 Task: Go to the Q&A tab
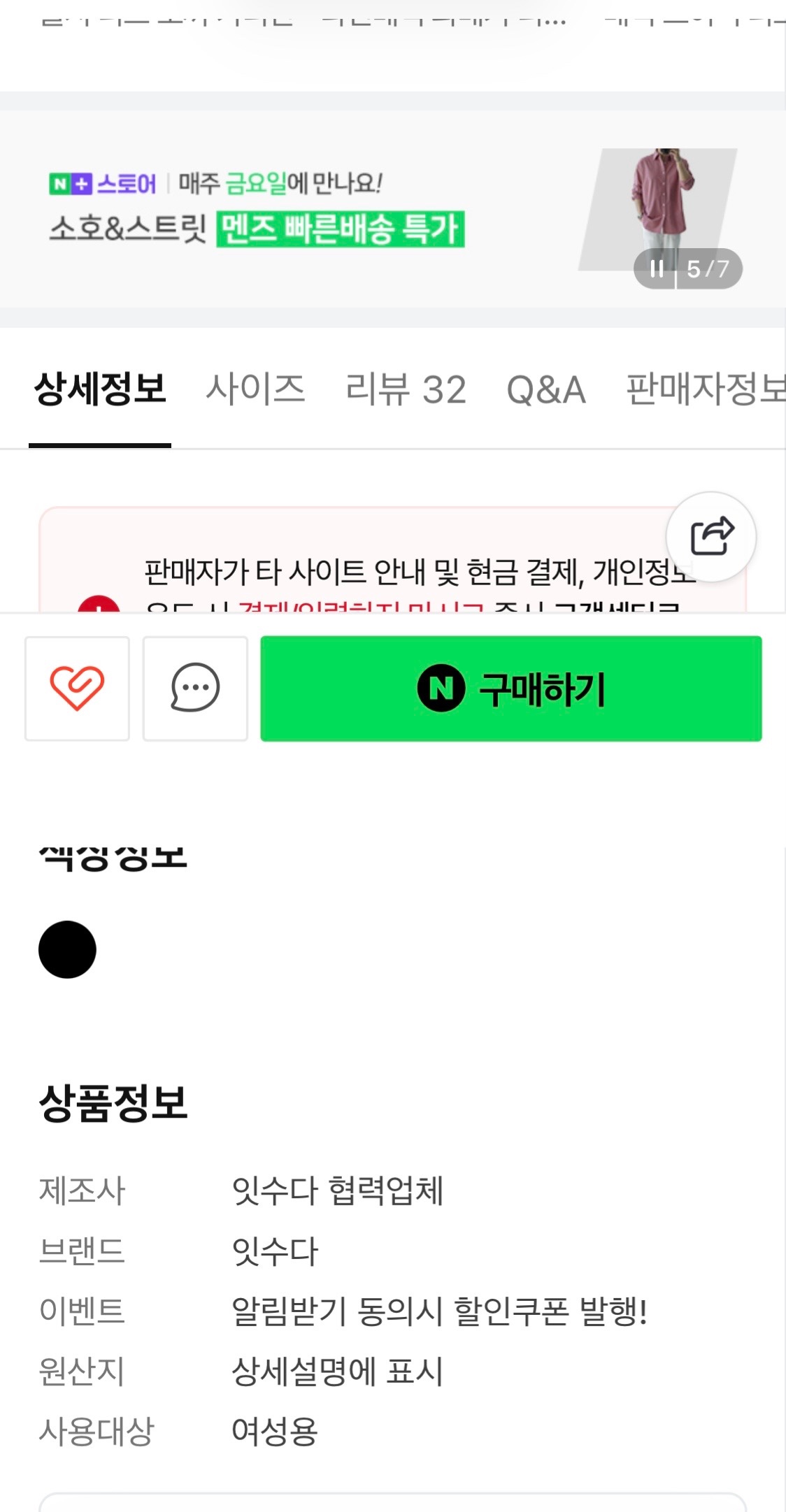pyautogui.click(x=545, y=389)
